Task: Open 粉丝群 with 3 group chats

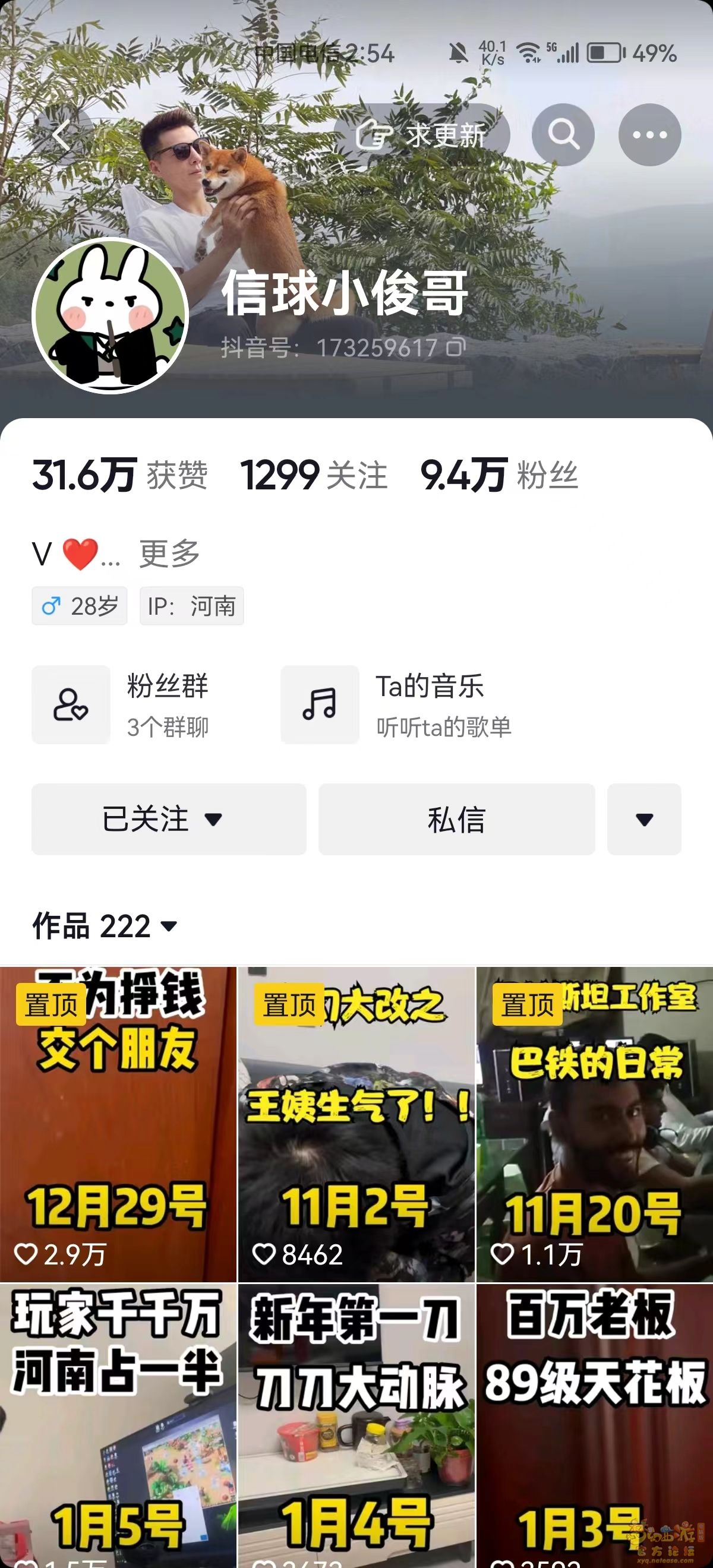Action: 122,704
